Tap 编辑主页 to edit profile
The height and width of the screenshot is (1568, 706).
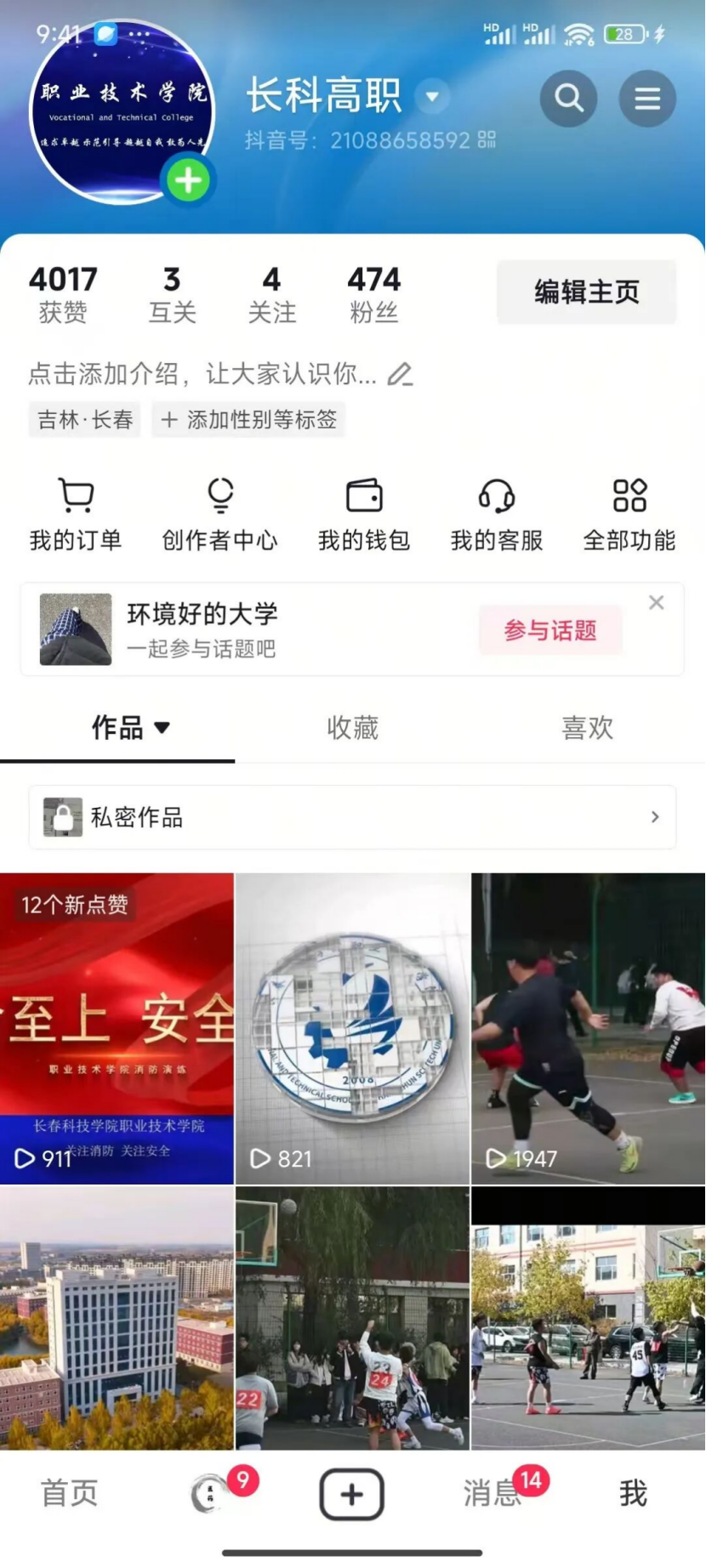point(586,293)
